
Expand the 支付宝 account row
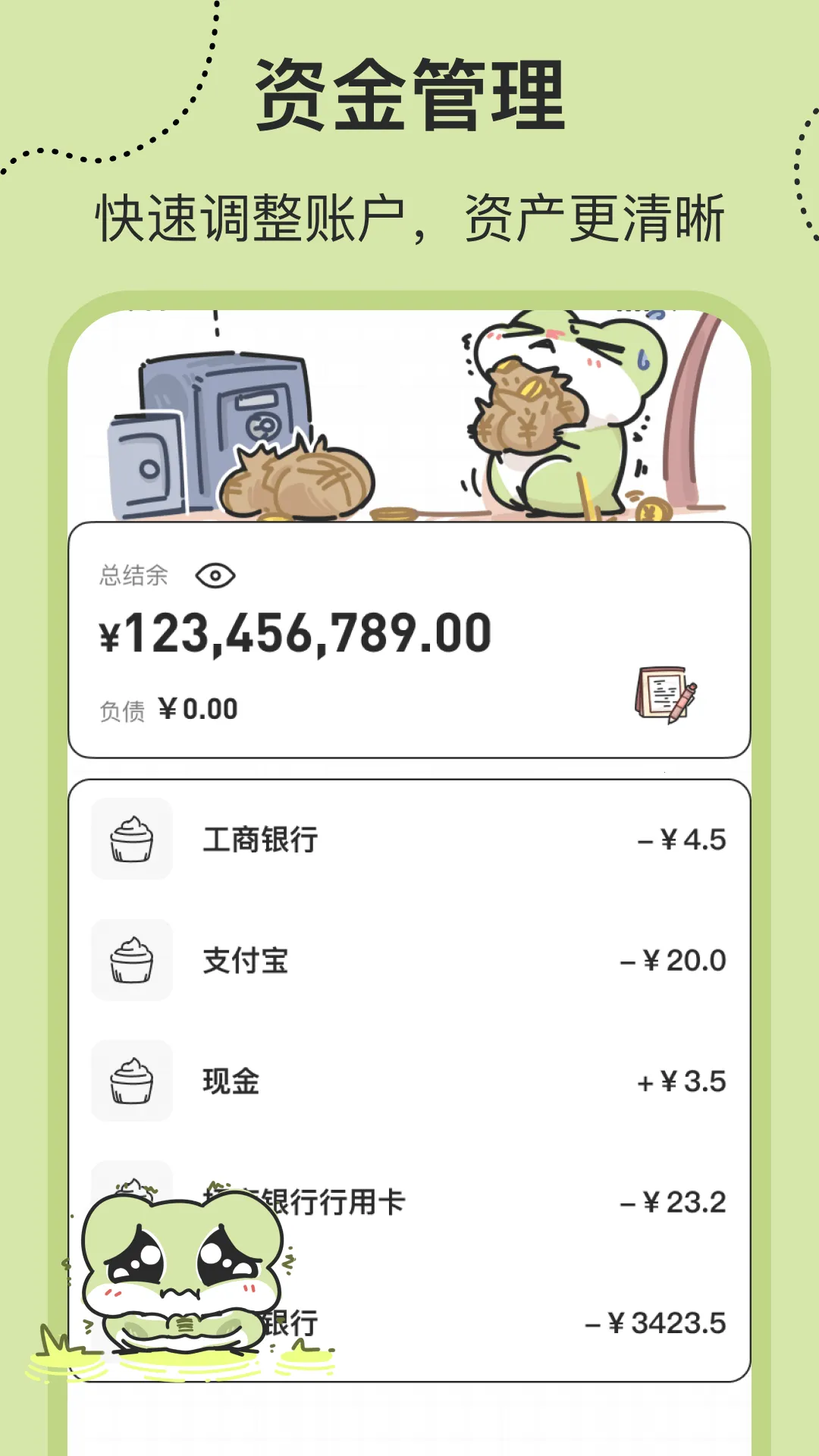click(409, 962)
